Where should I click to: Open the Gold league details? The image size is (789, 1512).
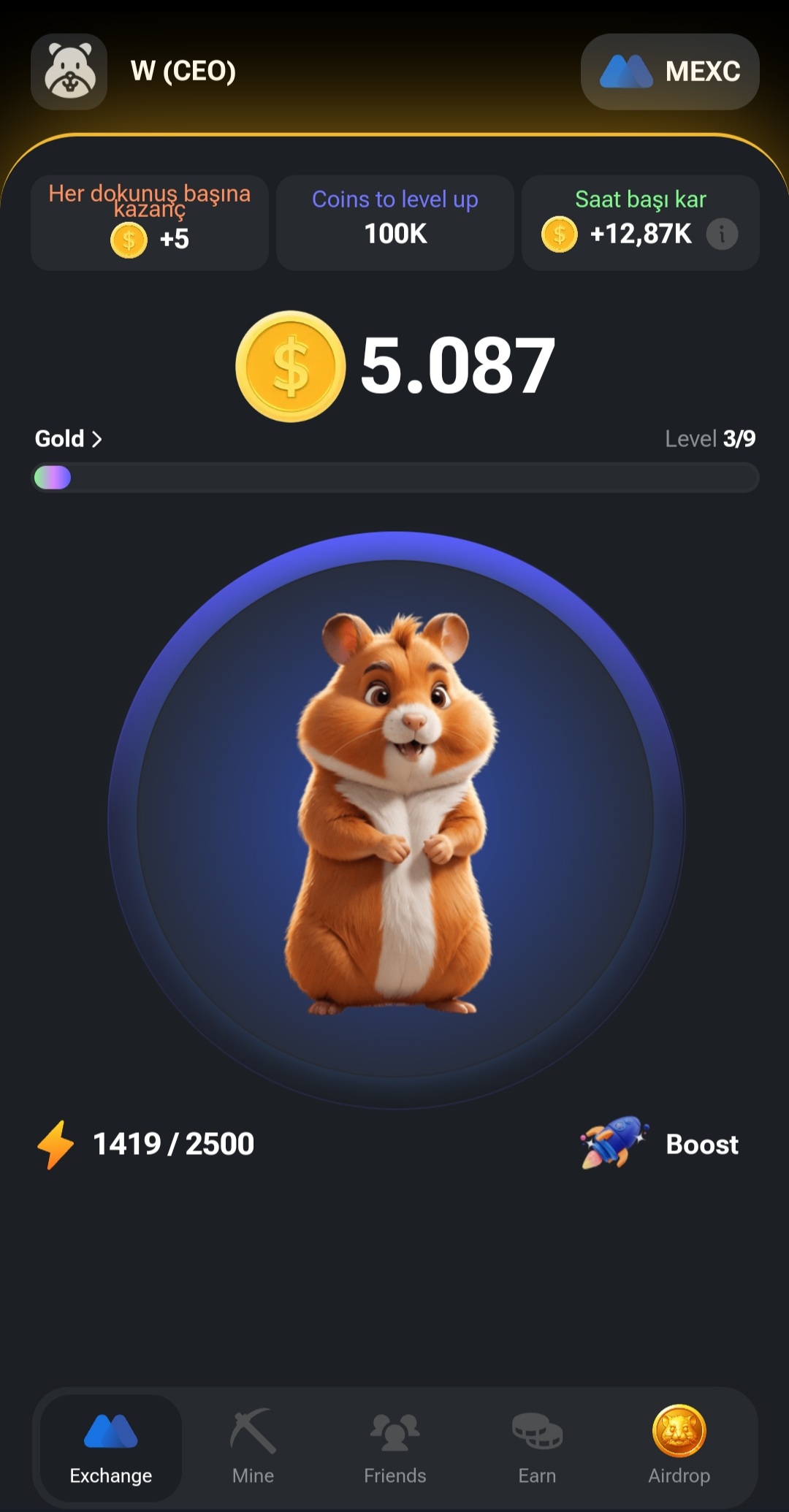pyautogui.click(x=68, y=438)
